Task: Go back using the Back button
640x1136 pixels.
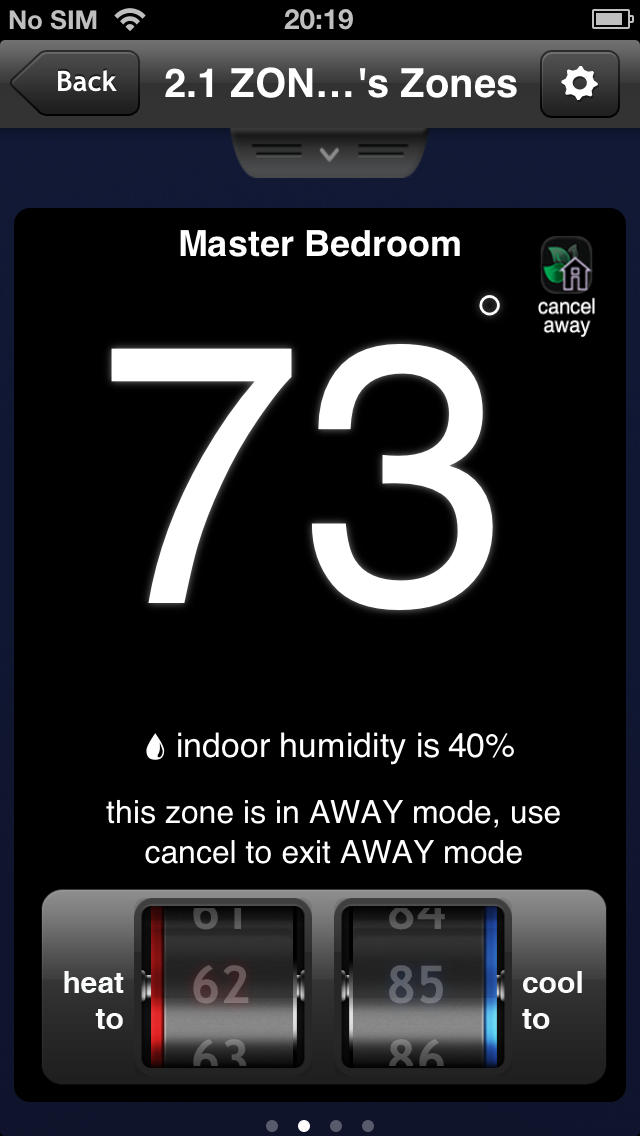Action: point(75,83)
